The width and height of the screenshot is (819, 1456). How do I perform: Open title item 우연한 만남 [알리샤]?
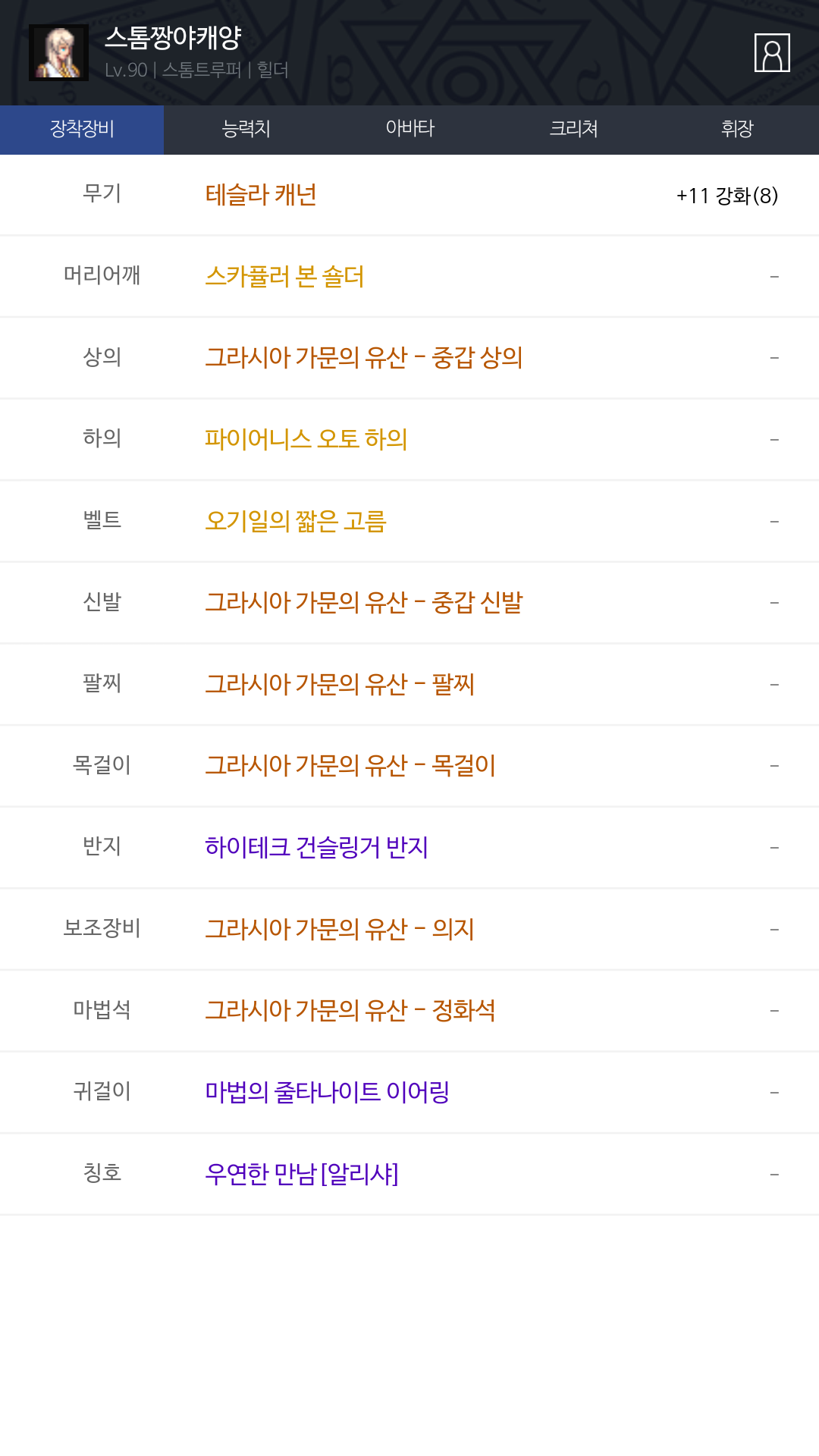click(x=302, y=1174)
